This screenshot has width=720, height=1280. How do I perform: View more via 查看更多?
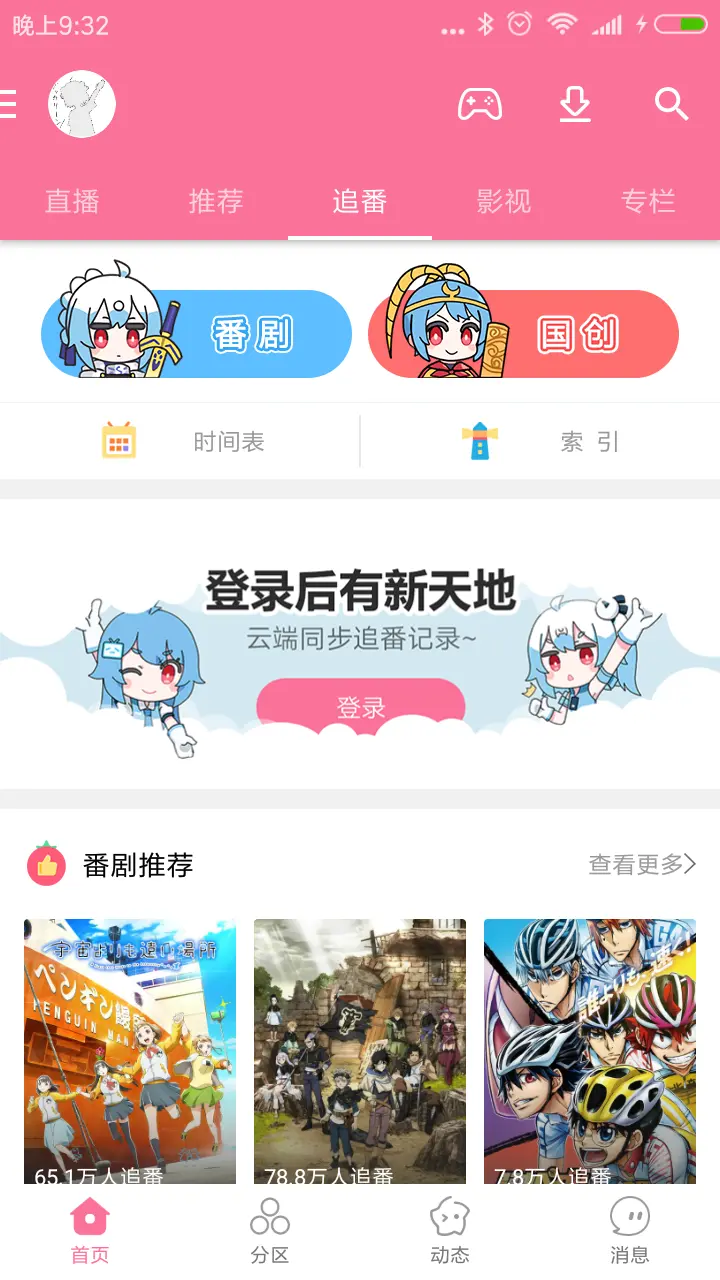coord(641,864)
